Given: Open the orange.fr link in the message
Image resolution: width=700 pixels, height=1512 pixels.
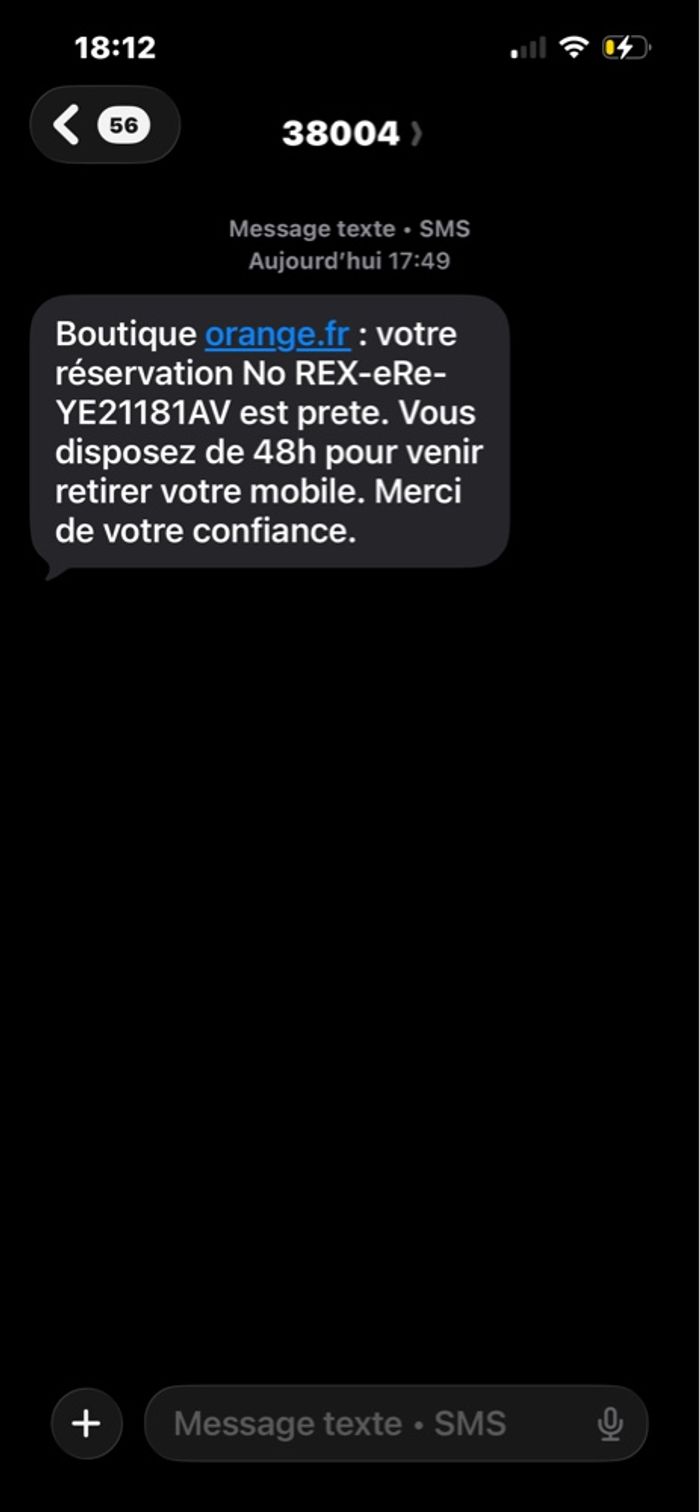Looking at the screenshot, I should 277,334.
